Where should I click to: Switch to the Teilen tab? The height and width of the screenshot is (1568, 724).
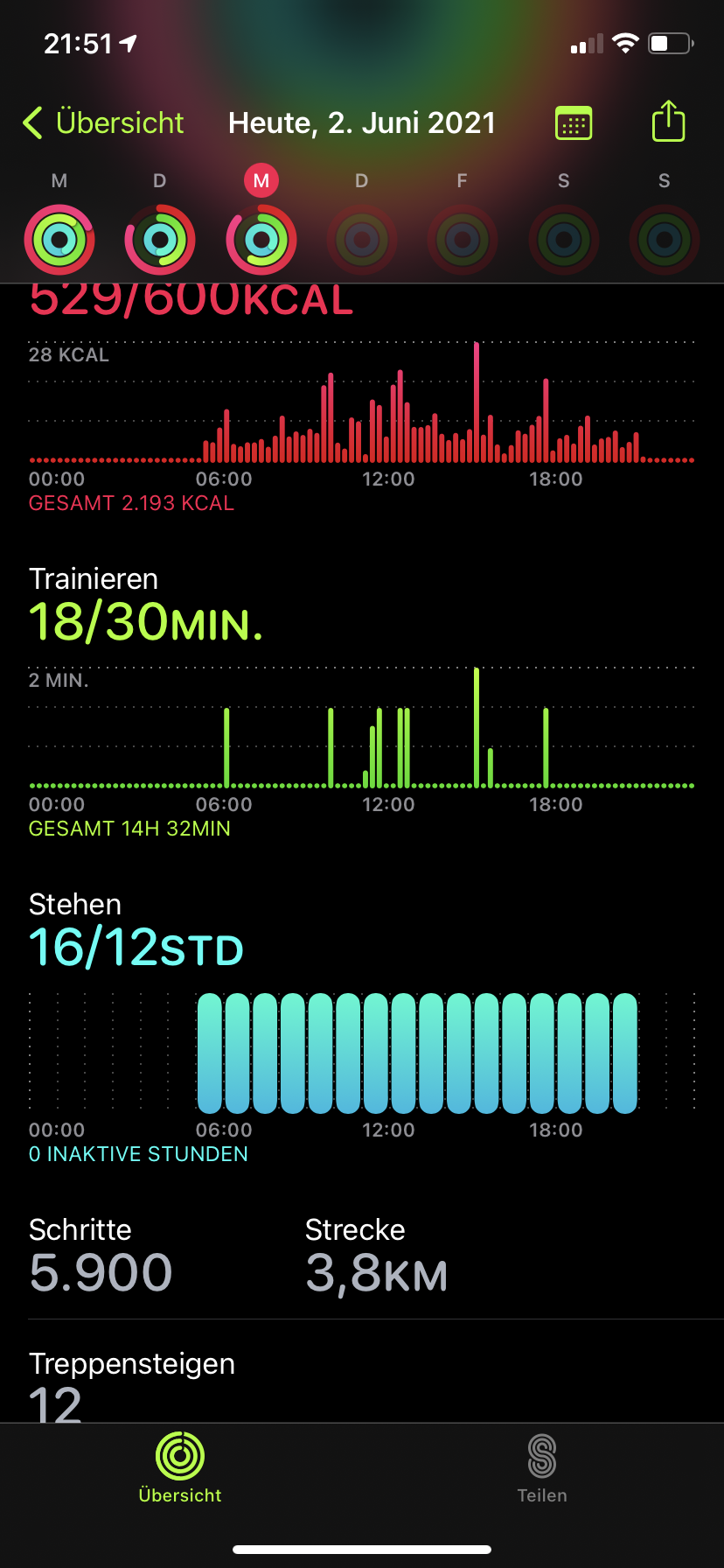pos(542,1468)
